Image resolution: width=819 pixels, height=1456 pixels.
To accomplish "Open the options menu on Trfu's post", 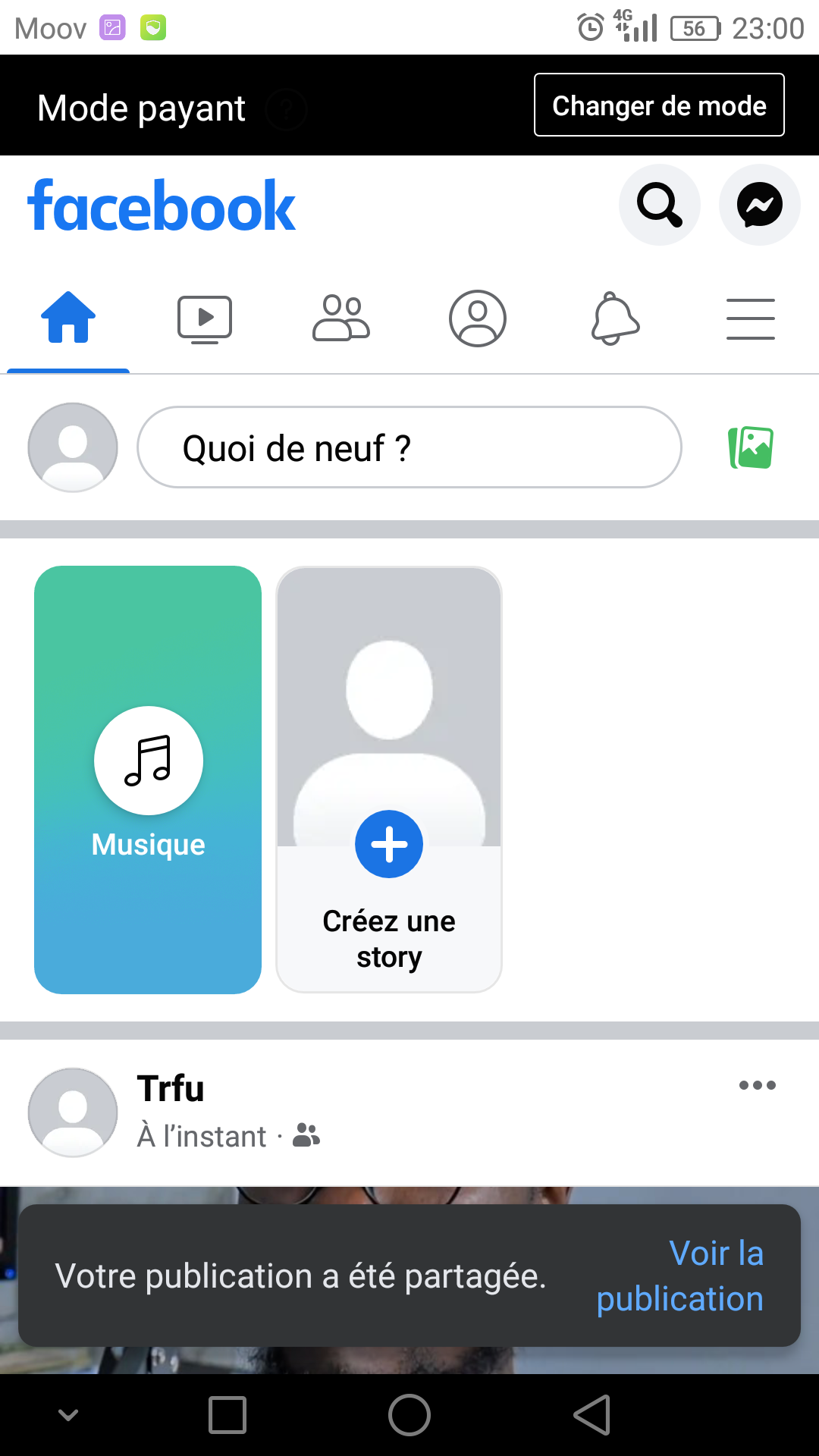I will click(757, 1085).
